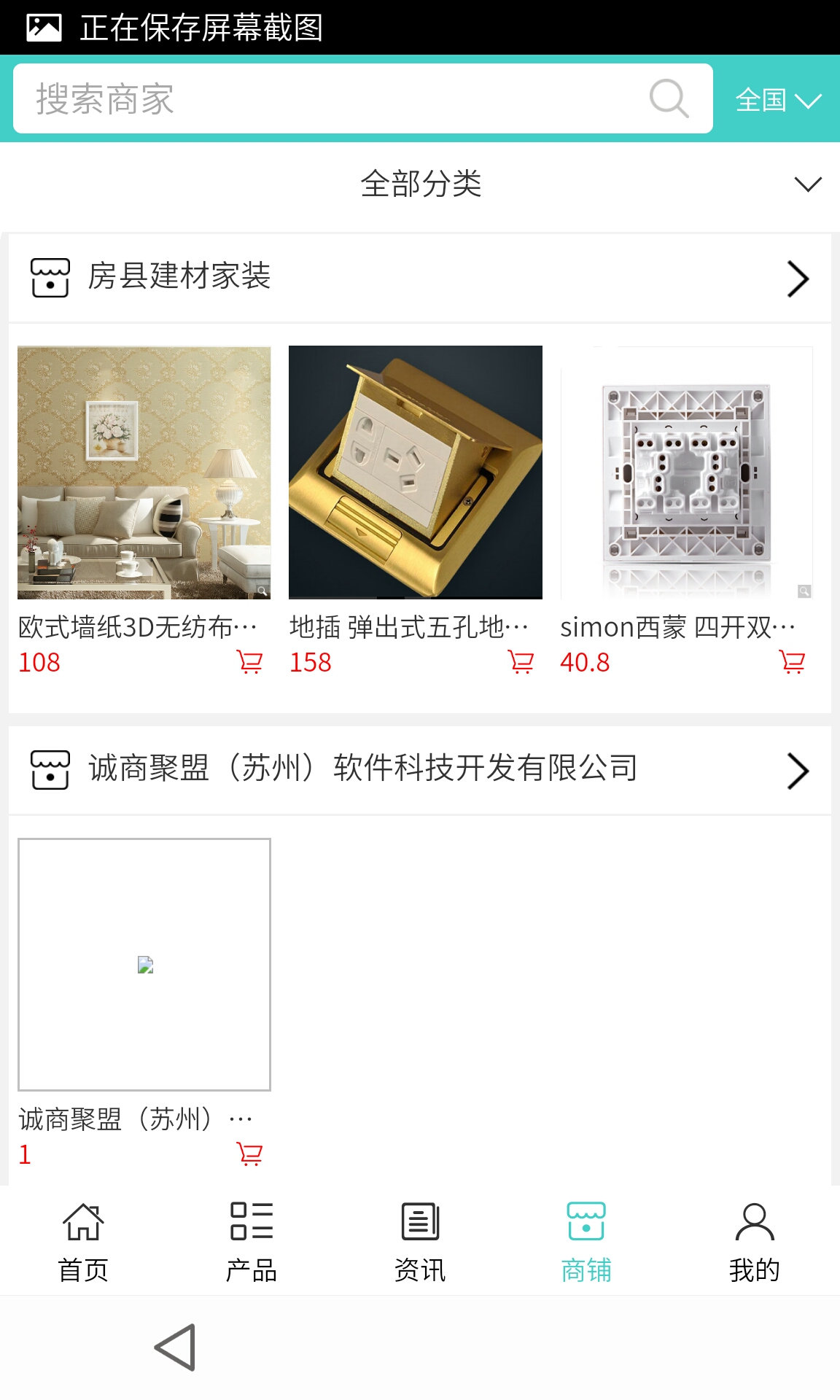This screenshot has width=840, height=1400.
Task: Open the 地插 弹出式五孔 floor socket product
Action: click(x=416, y=472)
